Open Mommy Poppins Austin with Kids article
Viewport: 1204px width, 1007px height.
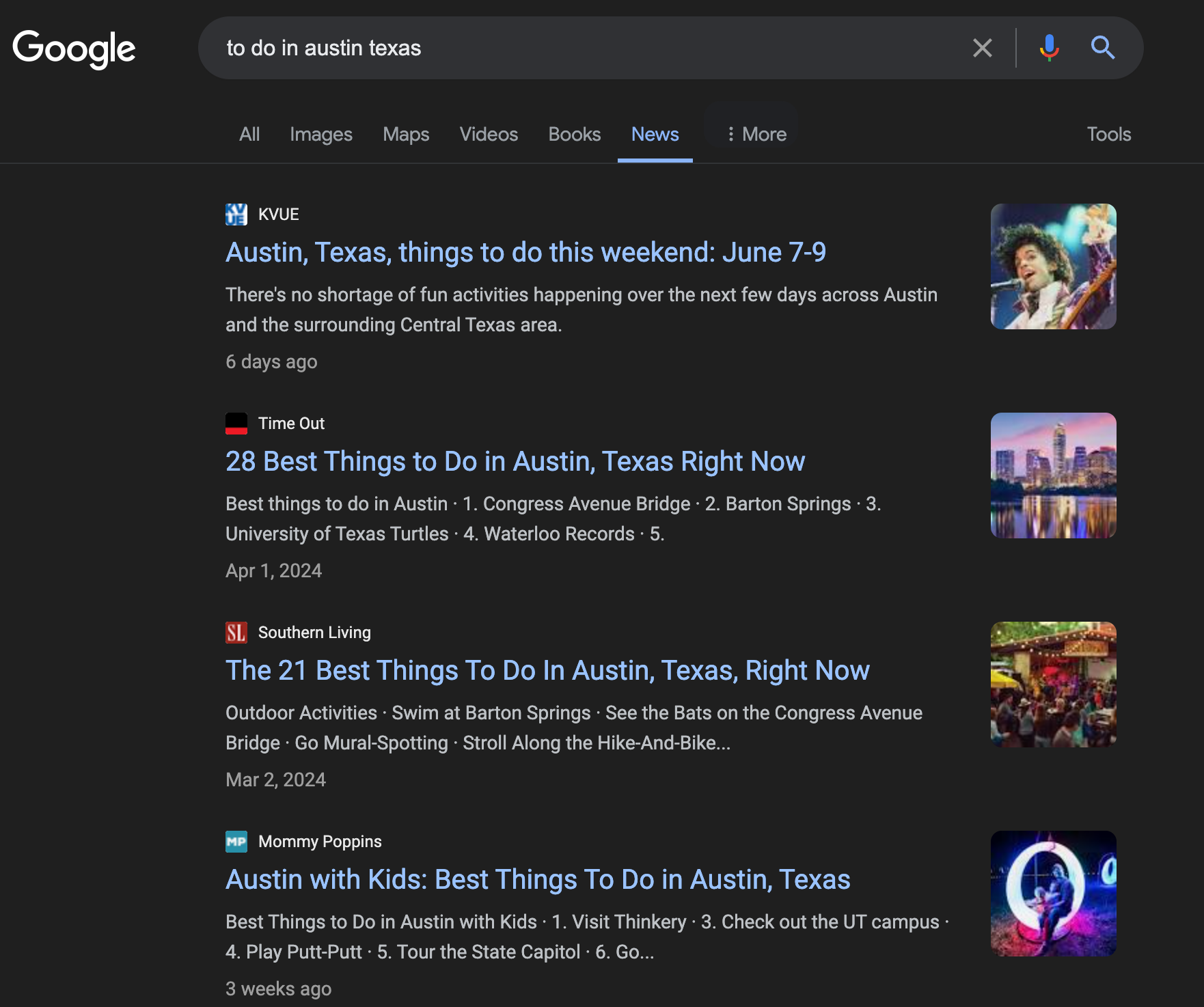coord(538,880)
